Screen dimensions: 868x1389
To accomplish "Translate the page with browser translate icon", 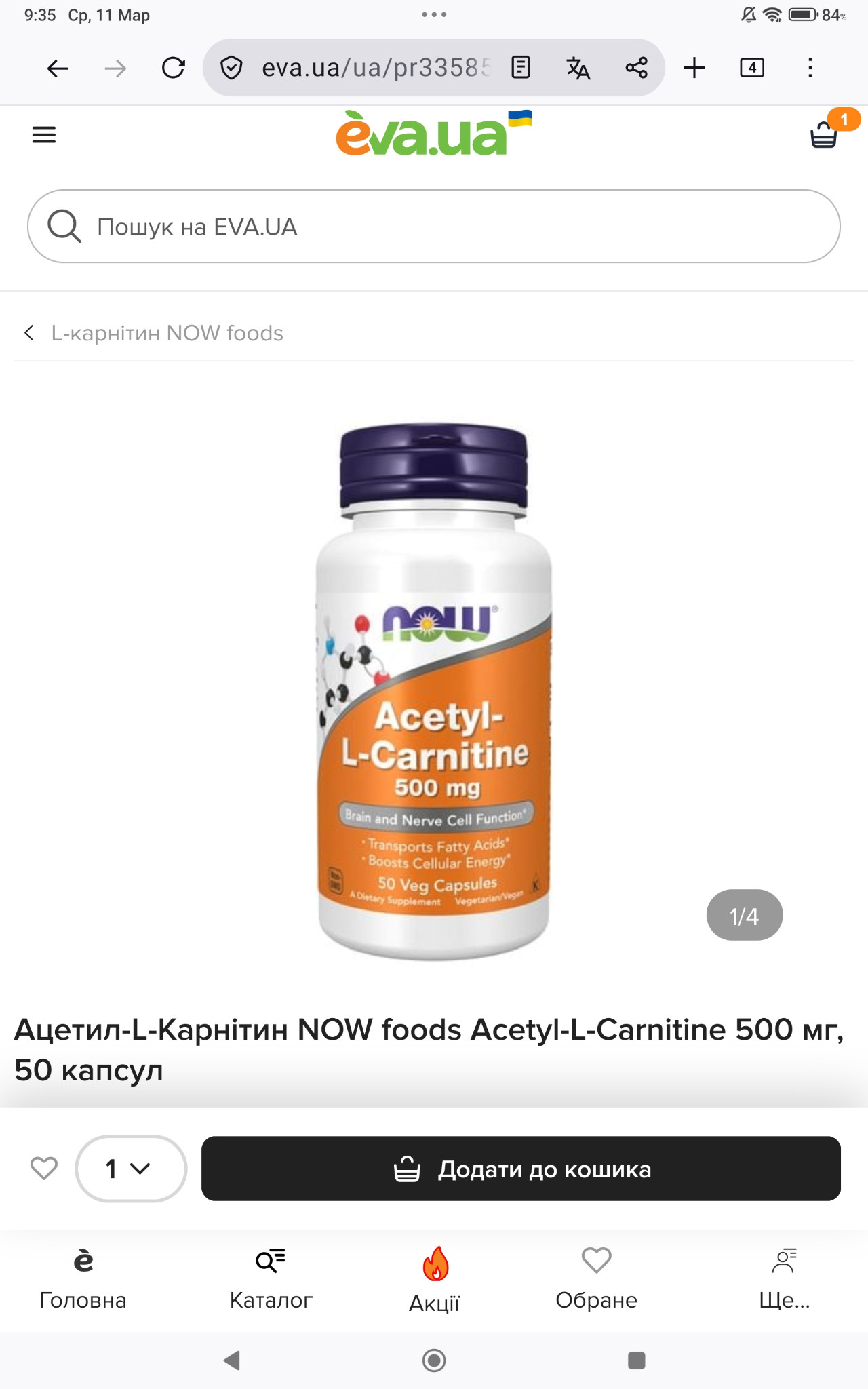I will click(x=578, y=68).
